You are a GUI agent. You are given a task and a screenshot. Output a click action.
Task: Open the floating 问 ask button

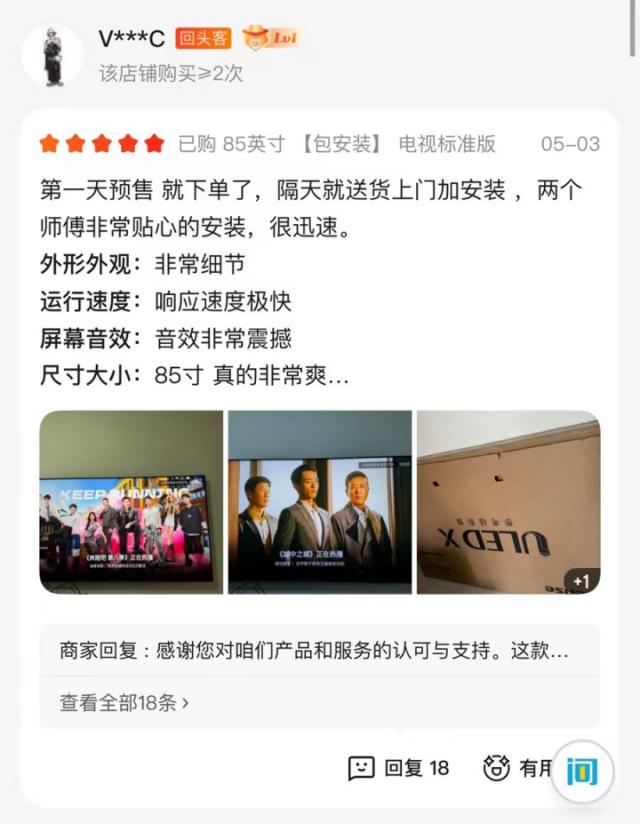point(581,771)
